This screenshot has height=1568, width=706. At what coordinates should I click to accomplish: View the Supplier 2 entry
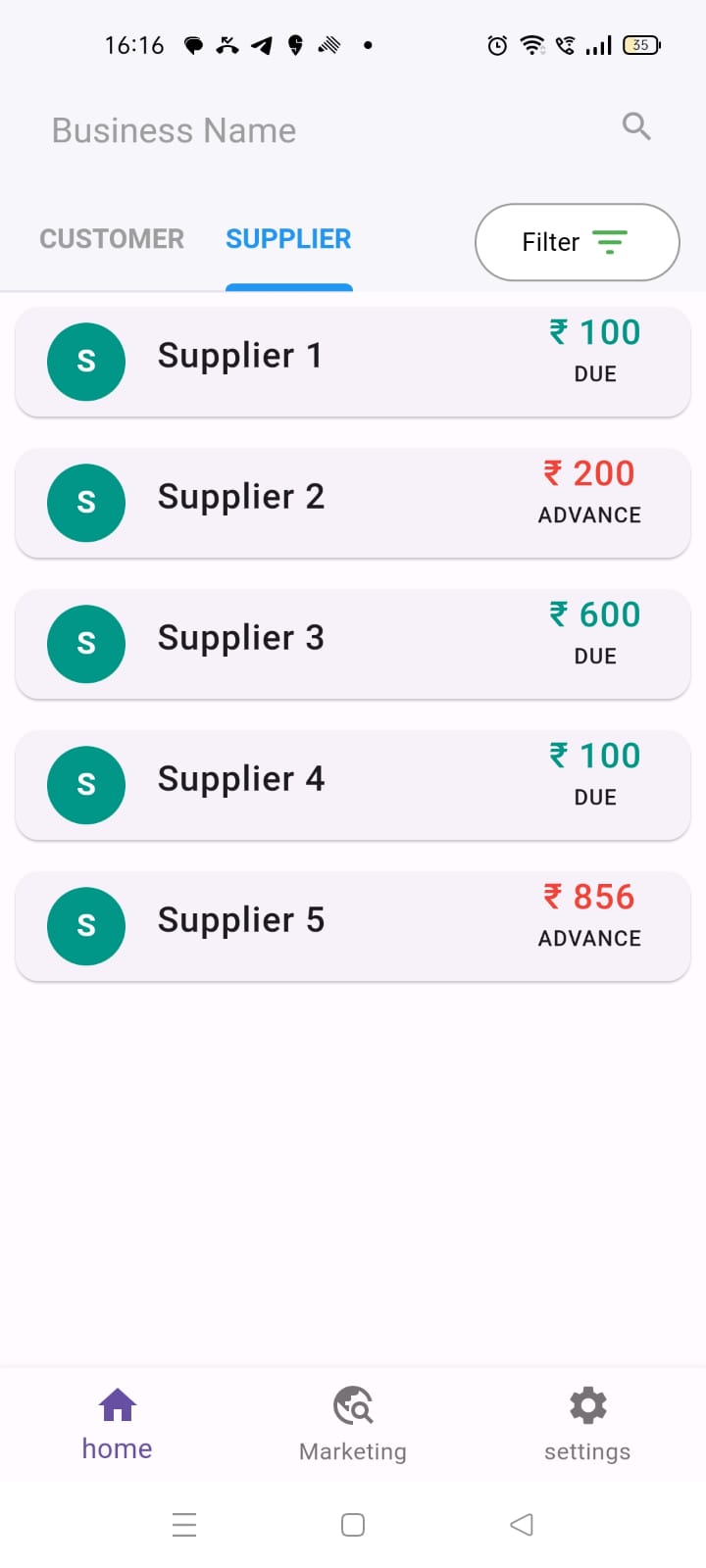(x=353, y=503)
